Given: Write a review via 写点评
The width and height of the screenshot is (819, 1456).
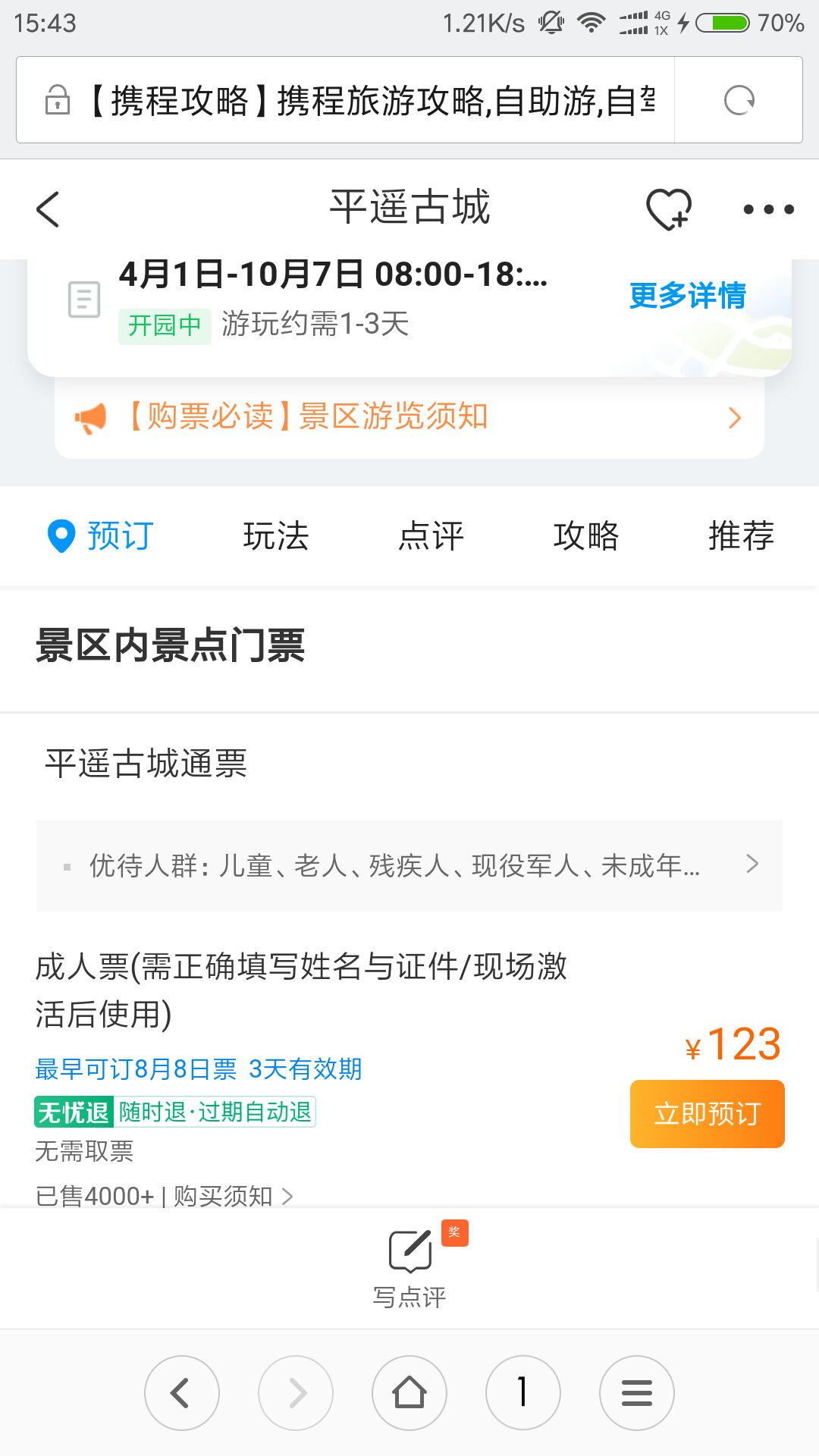Looking at the screenshot, I should pos(409,1267).
